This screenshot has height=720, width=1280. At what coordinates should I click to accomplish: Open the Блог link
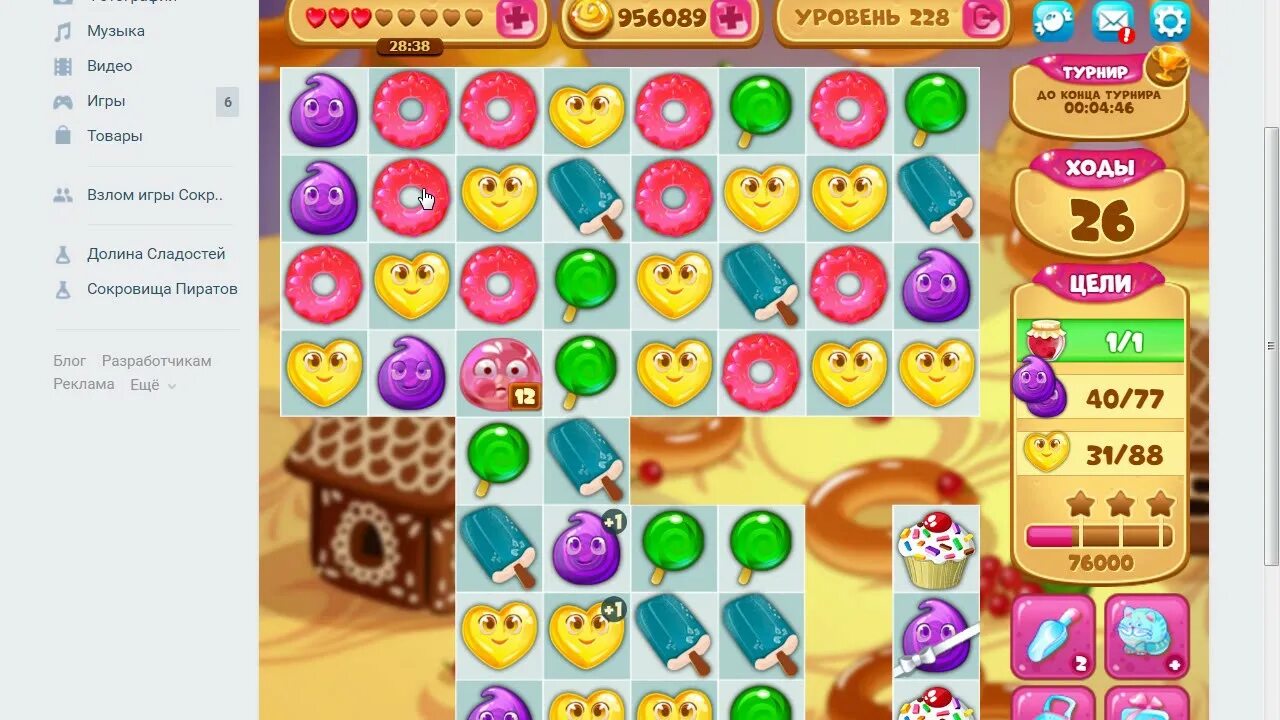tap(70, 361)
